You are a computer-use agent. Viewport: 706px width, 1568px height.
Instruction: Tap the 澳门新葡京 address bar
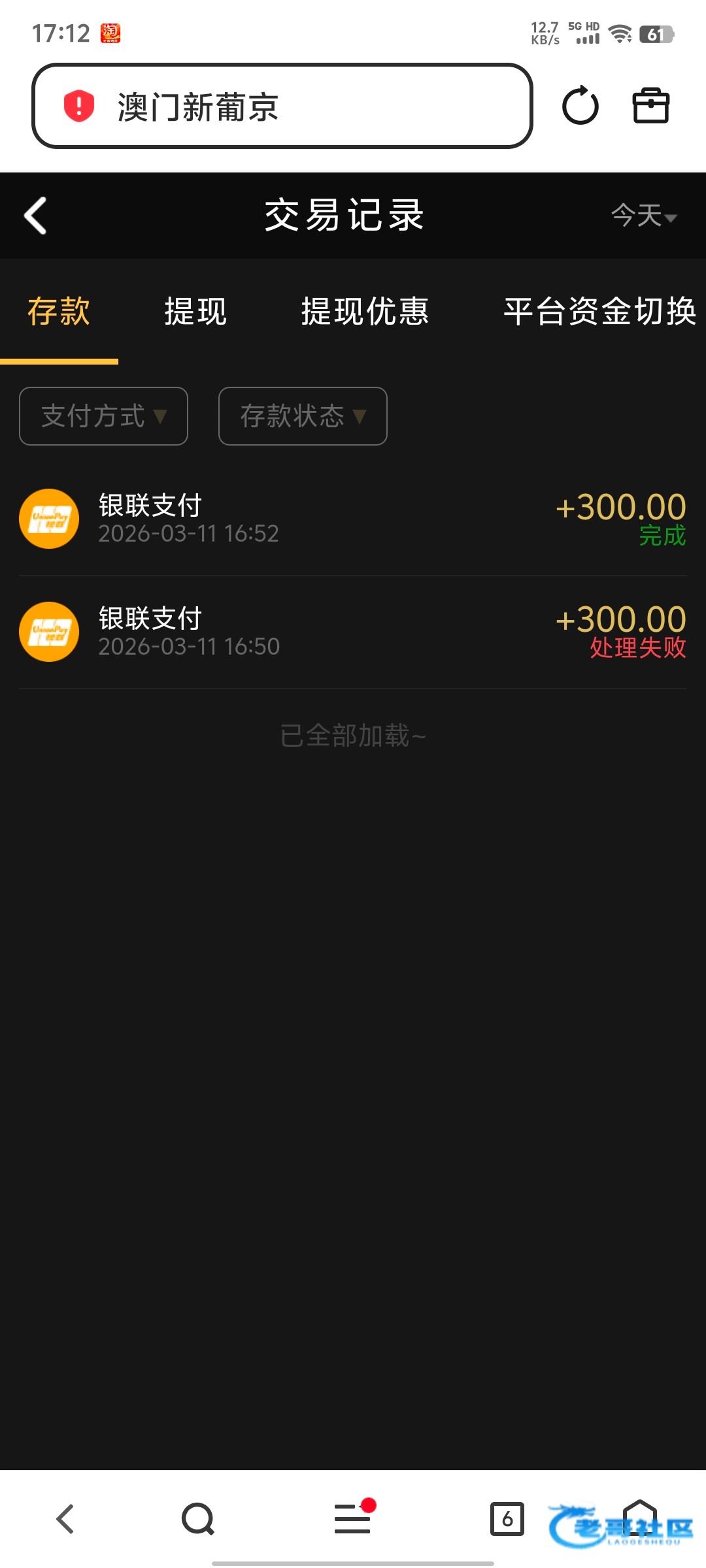click(281, 106)
